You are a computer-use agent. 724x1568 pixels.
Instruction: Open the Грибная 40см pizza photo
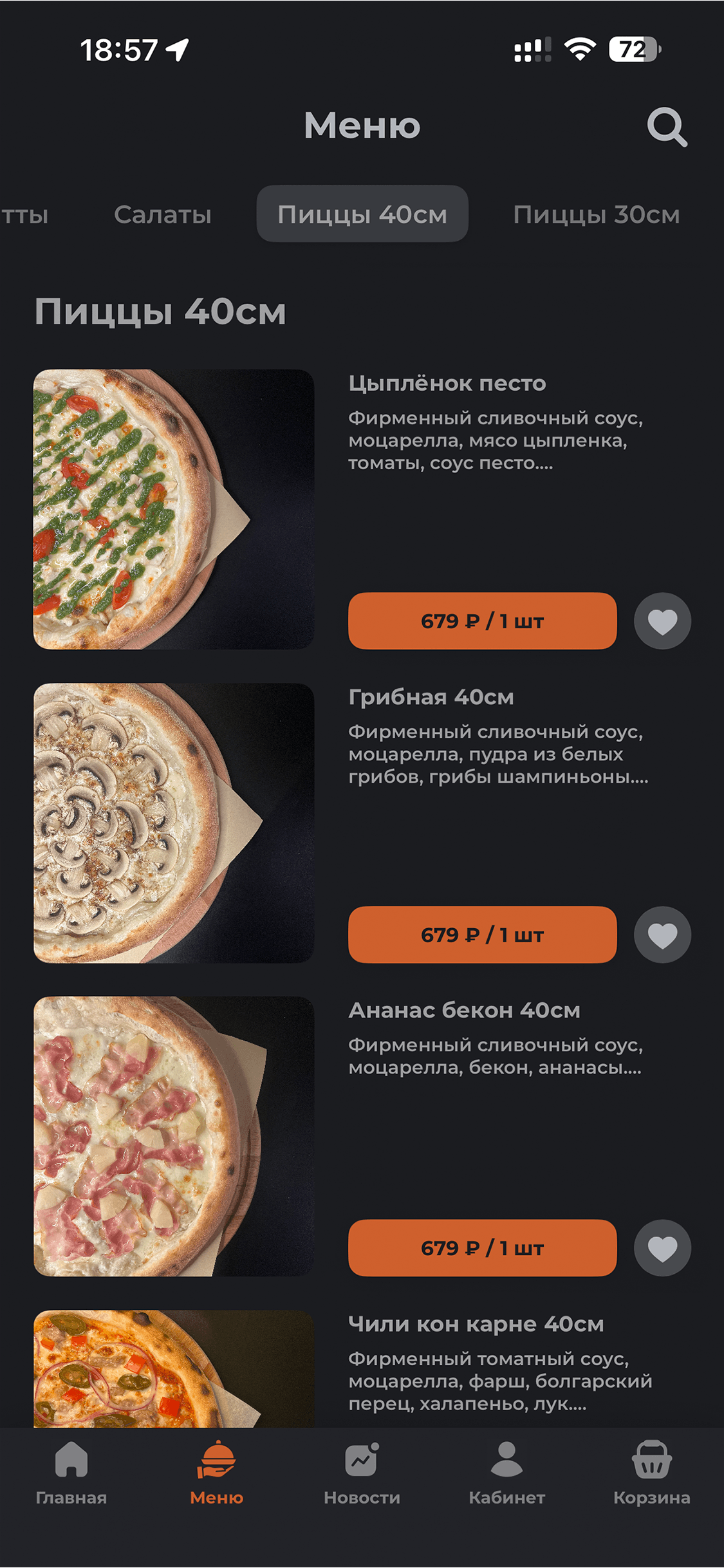click(174, 823)
